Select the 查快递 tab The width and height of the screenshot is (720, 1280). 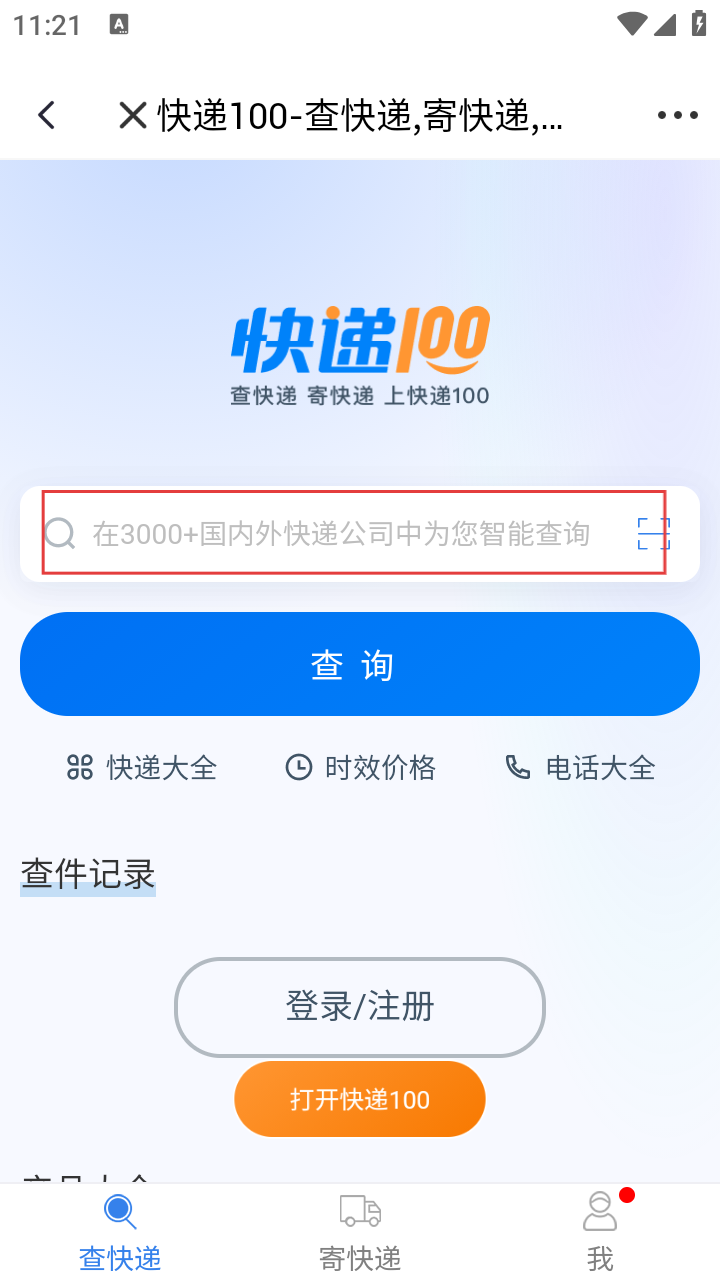point(120,1232)
